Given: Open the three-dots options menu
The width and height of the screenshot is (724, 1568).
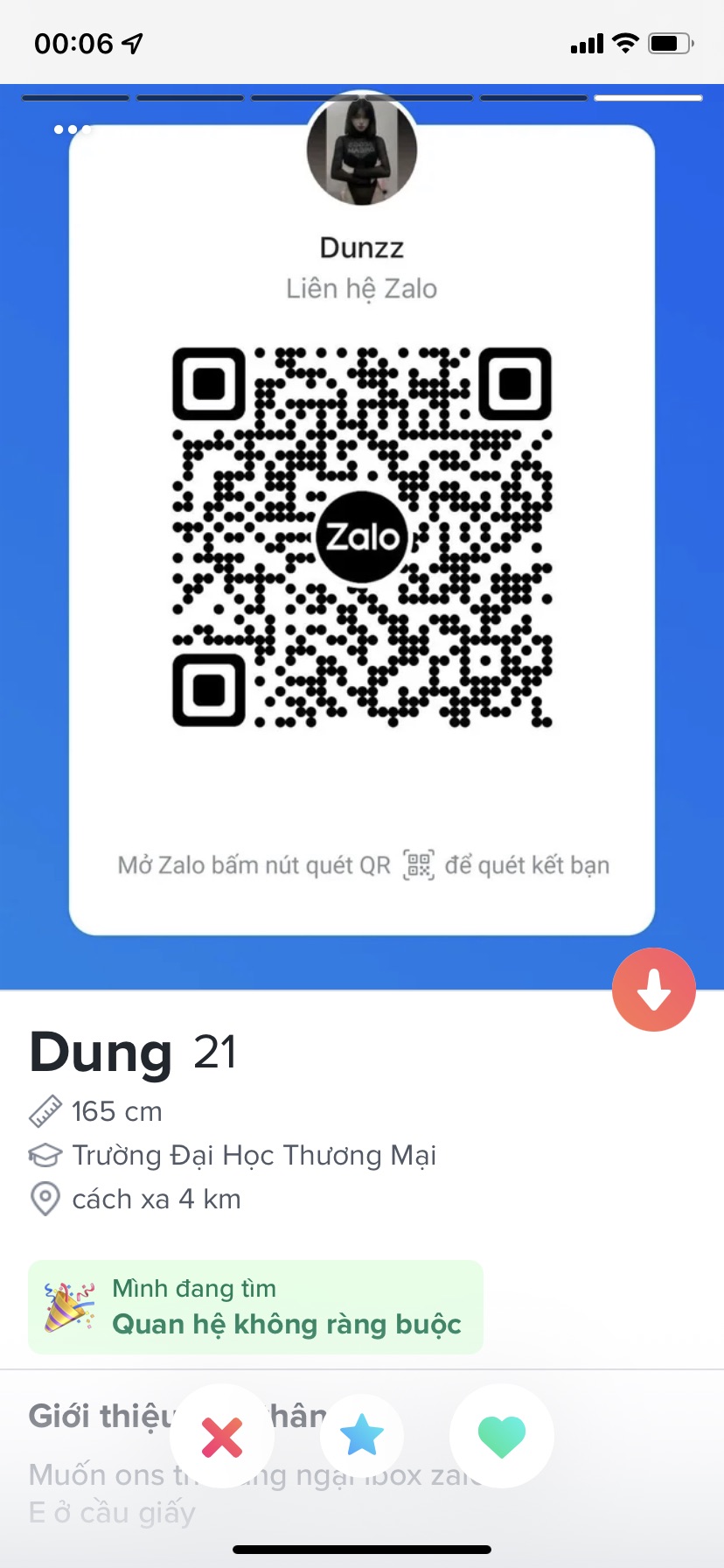Looking at the screenshot, I should click(x=72, y=129).
